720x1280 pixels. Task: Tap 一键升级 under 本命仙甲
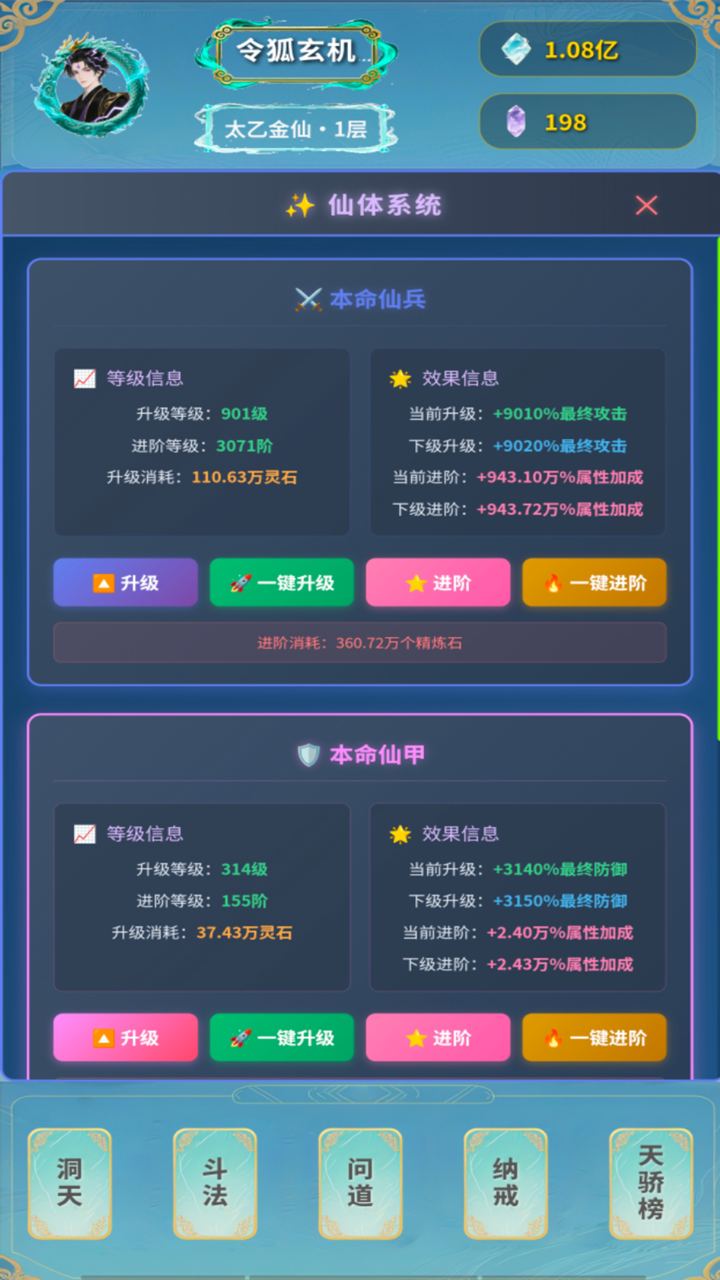[x=282, y=1038]
